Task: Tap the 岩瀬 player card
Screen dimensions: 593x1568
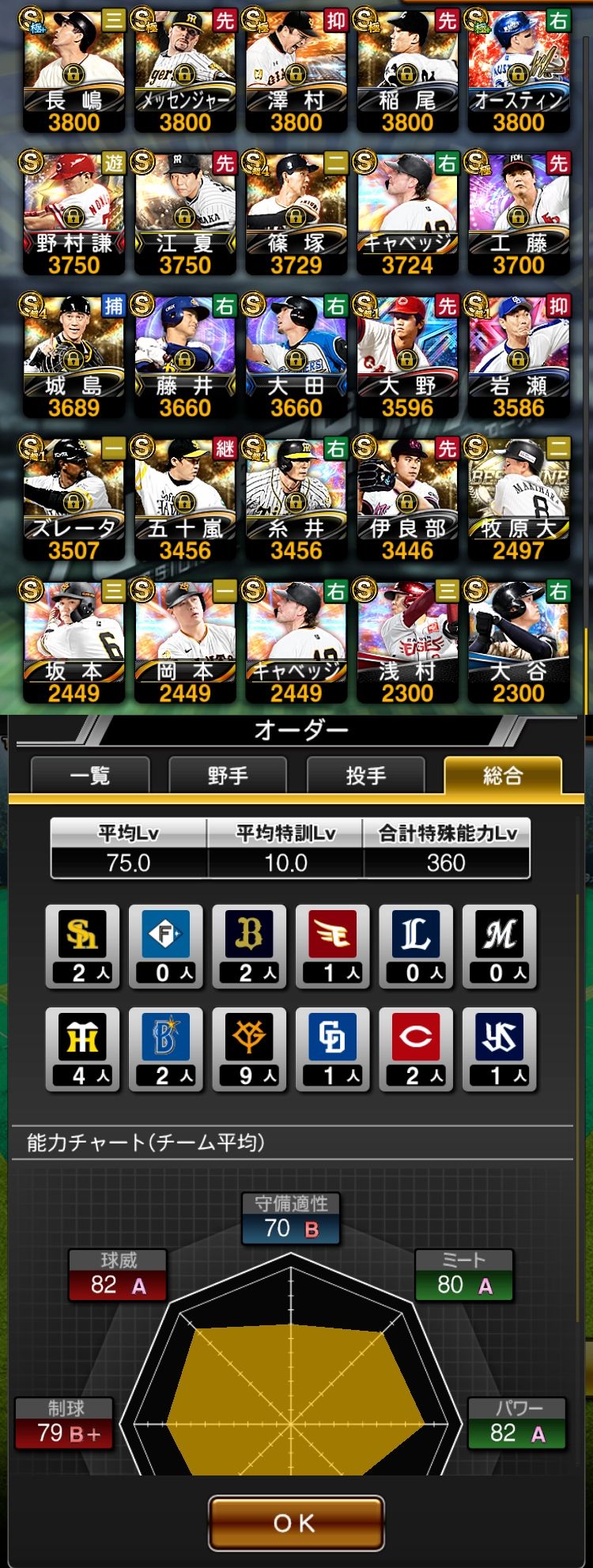Action: coord(519,357)
